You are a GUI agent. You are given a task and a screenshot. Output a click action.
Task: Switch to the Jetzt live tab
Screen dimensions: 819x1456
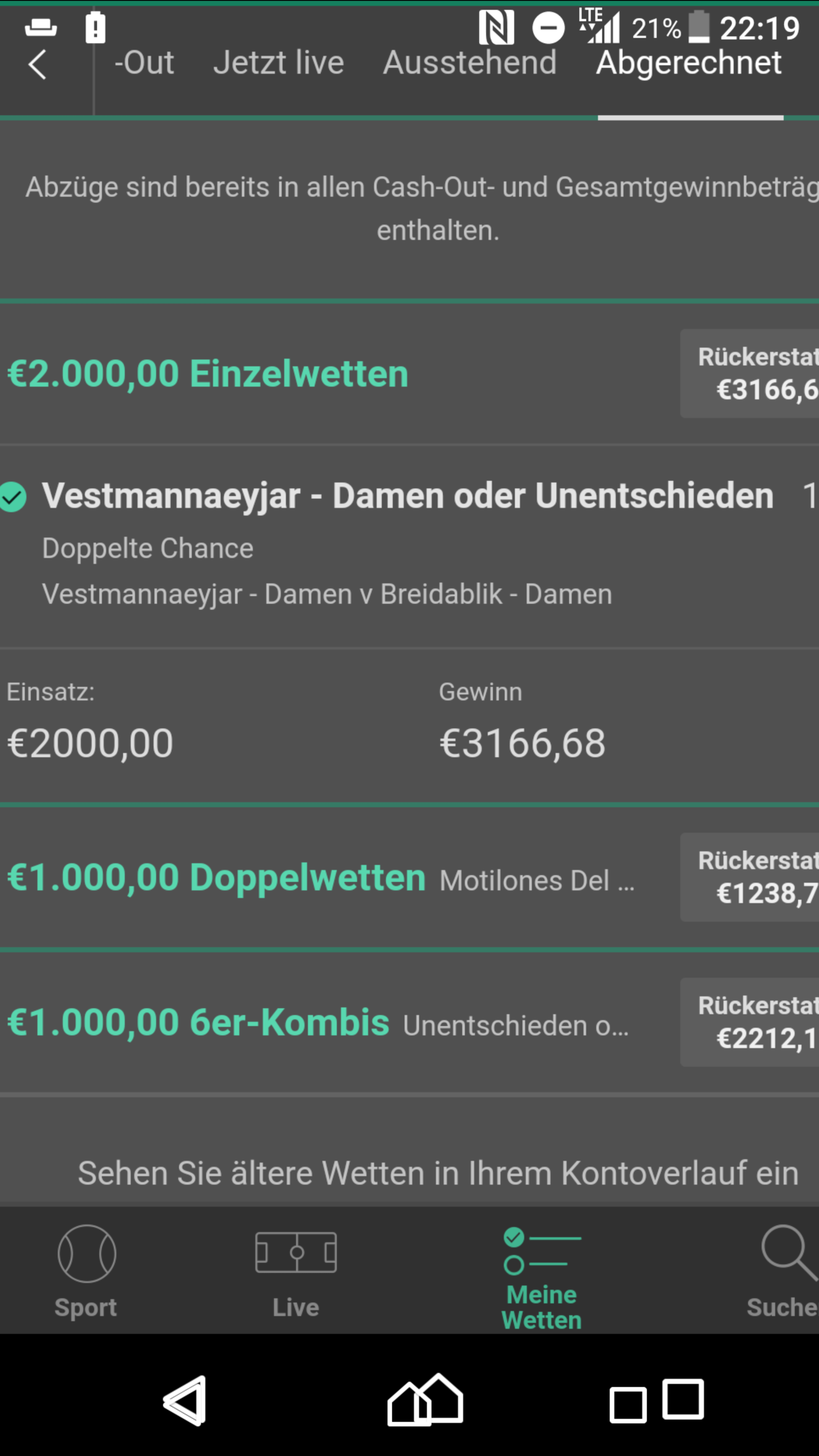coord(279,63)
